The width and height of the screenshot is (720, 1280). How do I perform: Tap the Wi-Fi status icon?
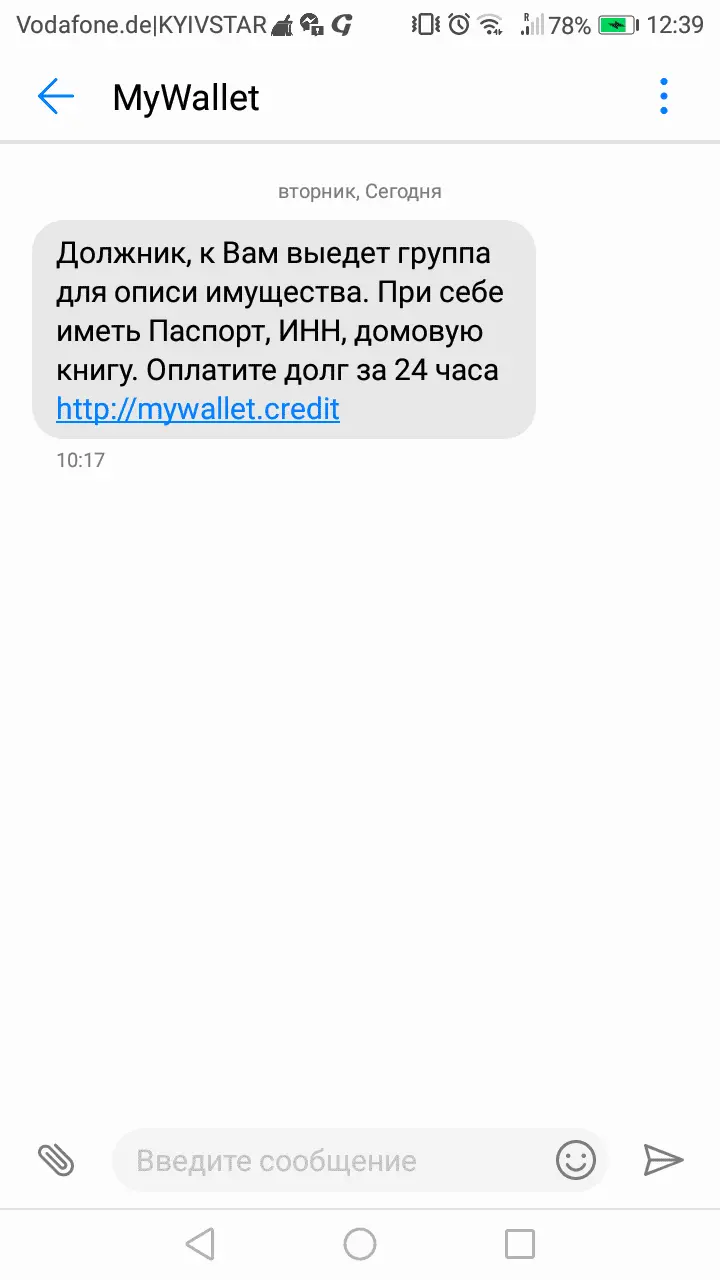coord(491,24)
